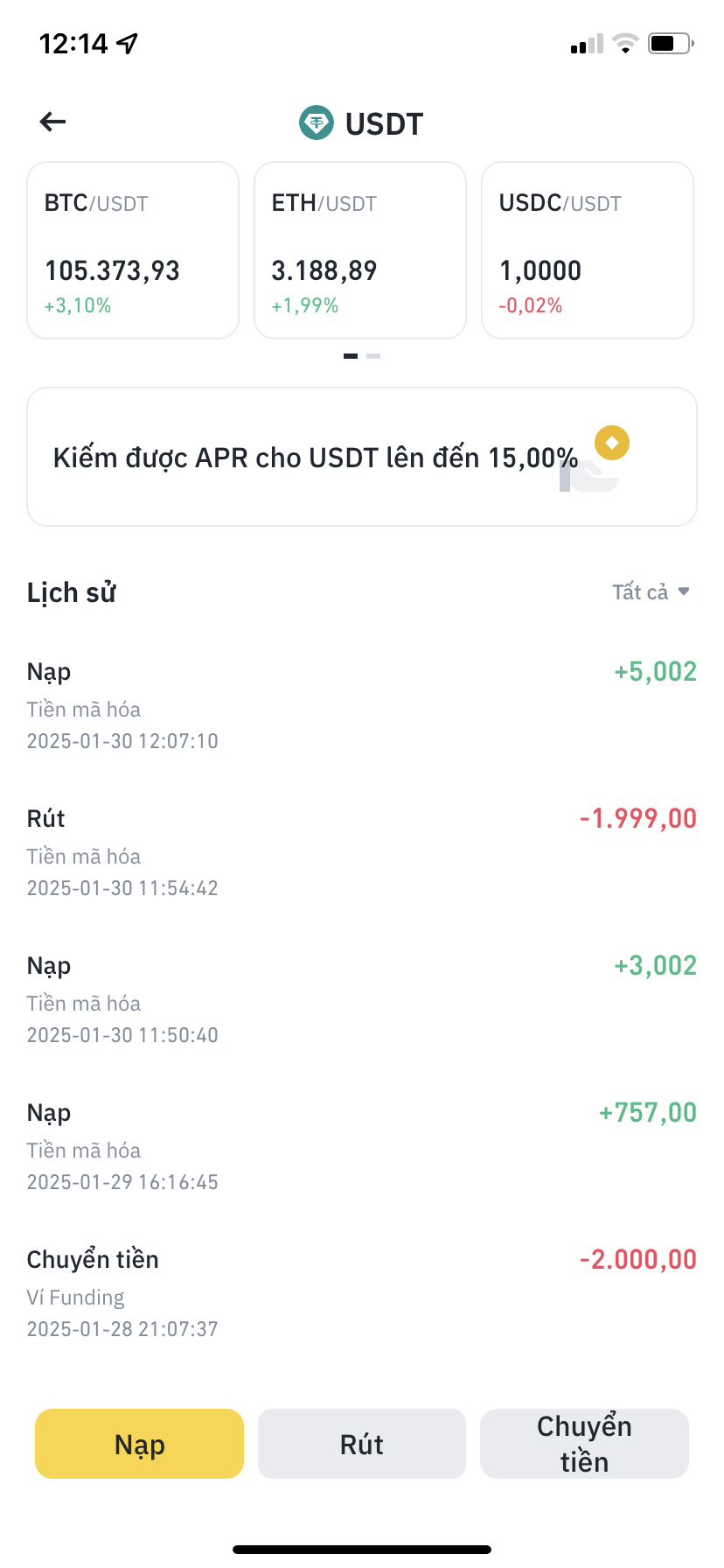Select the Rút withdraw button
The height and width of the screenshot is (1568, 724).
[362, 1444]
